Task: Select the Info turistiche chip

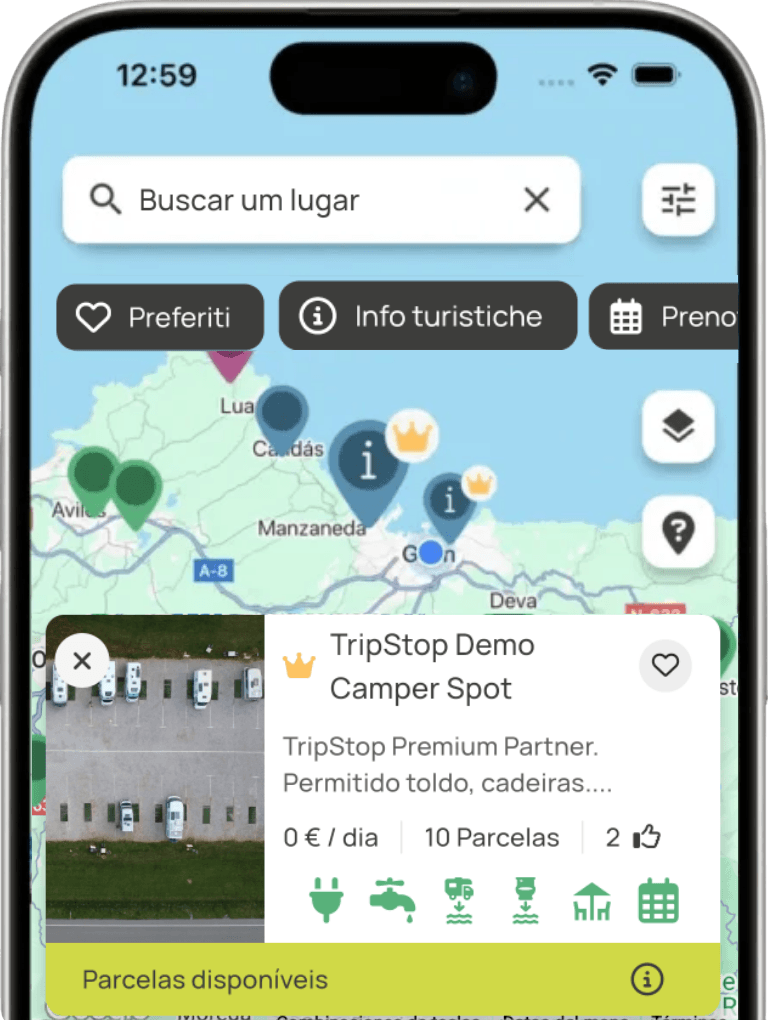Action: tap(428, 316)
